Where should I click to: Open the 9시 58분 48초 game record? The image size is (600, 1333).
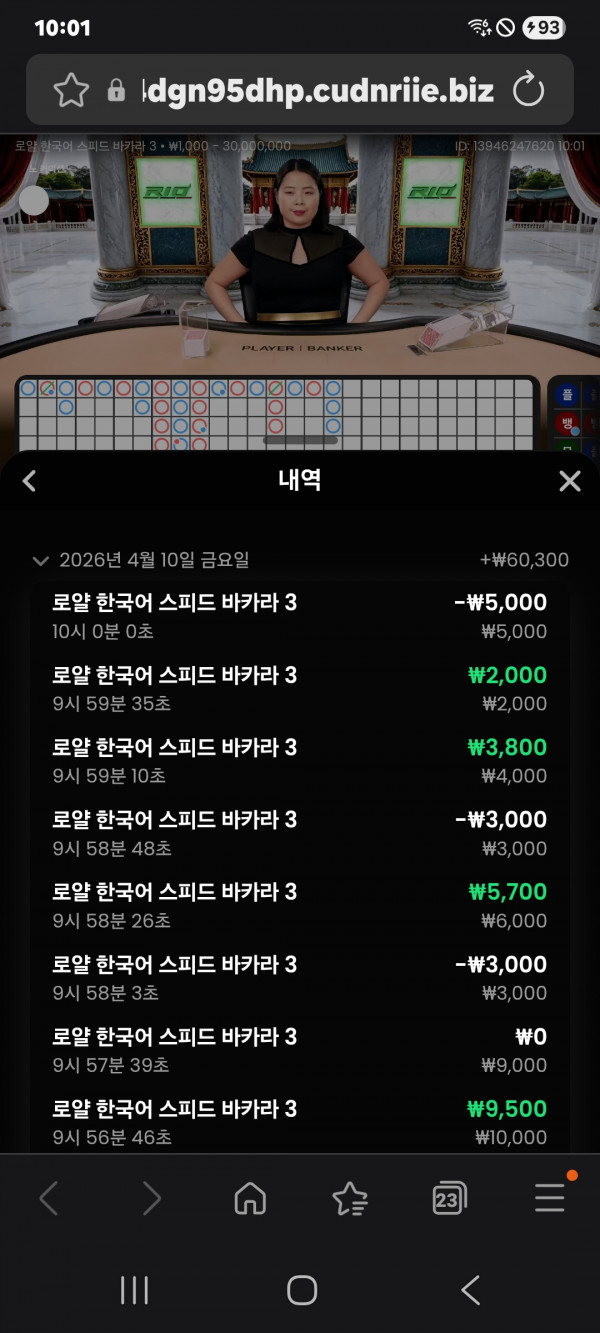click(300, 833)
